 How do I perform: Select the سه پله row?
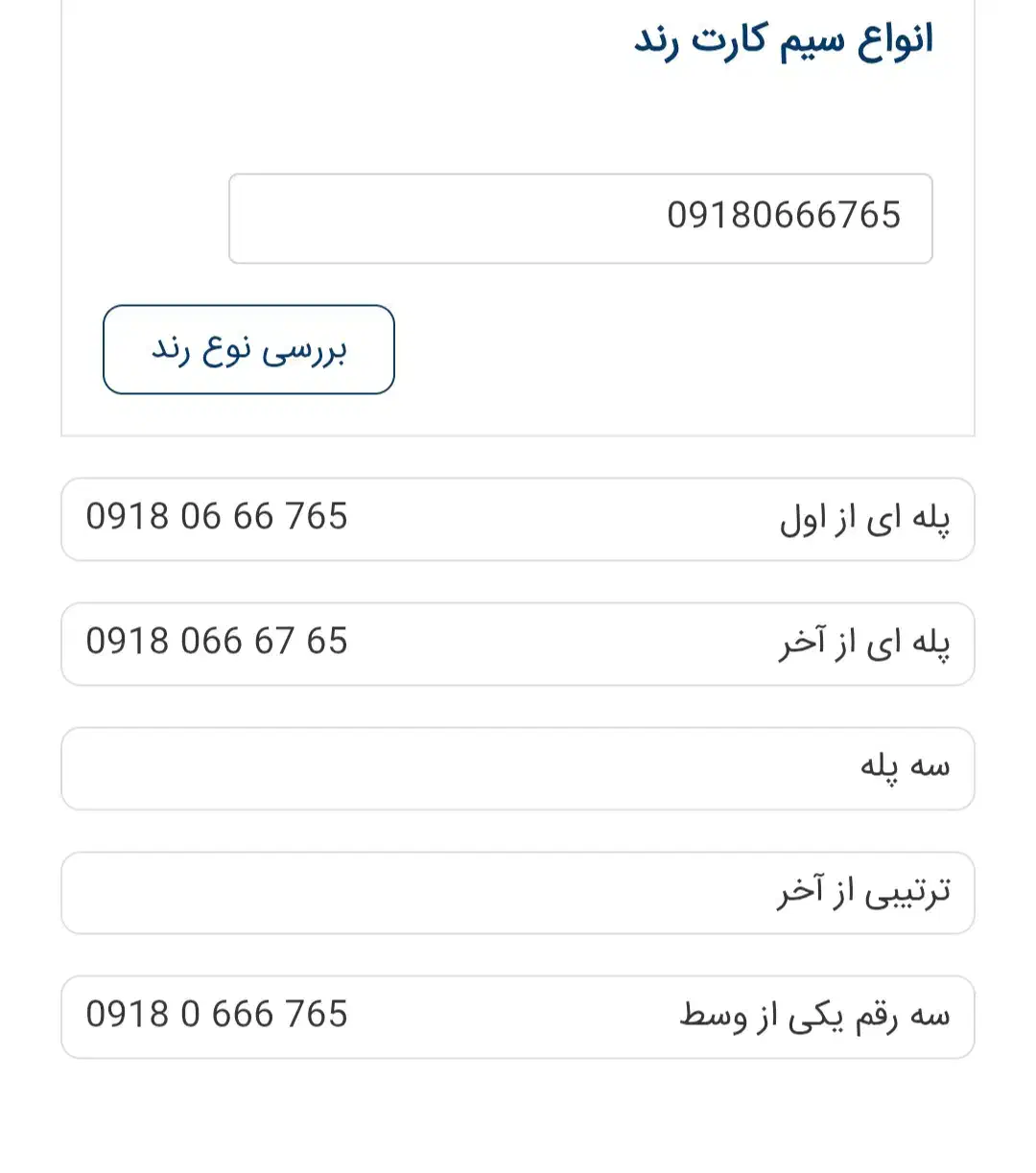(517, 768)
